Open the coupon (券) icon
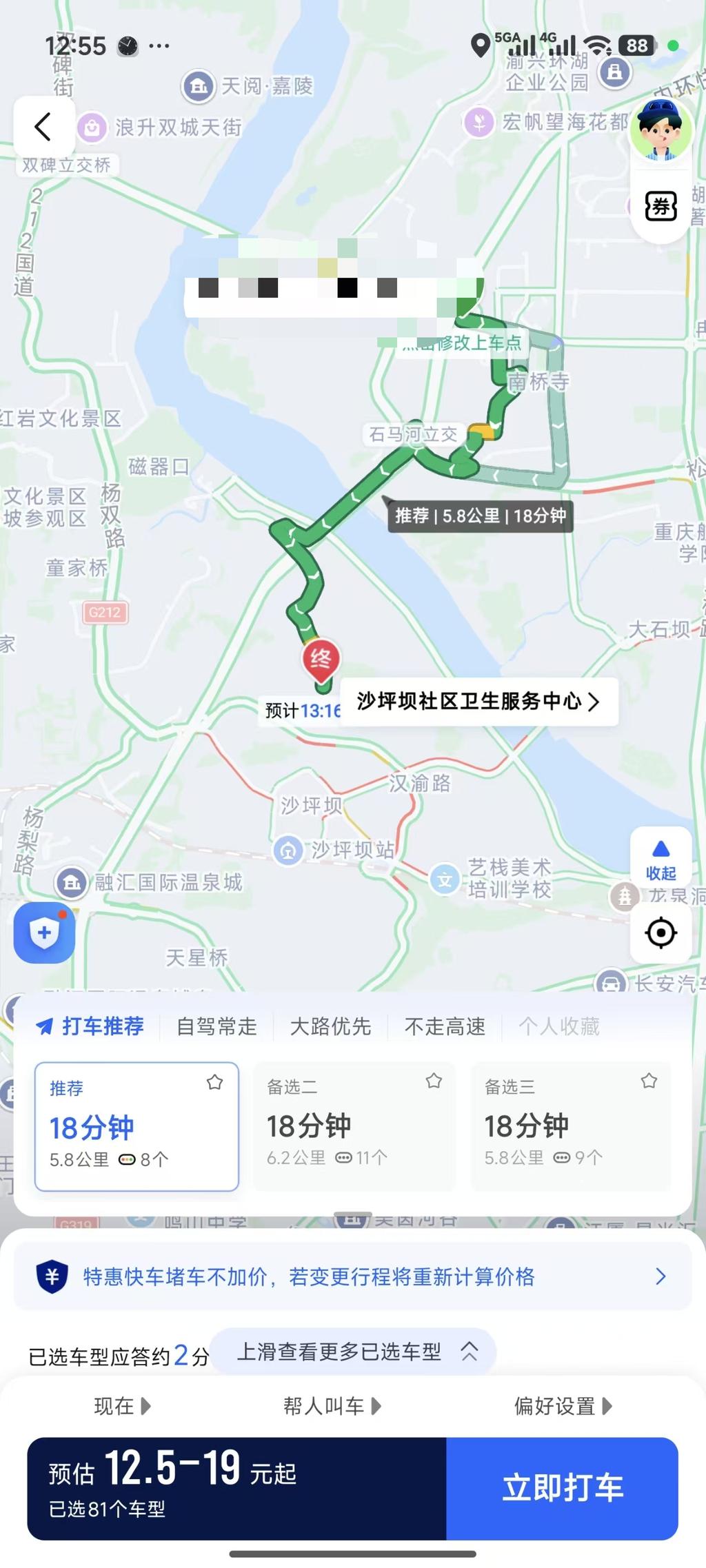Image resolution: width=706 pixels, height=1568 pixels. pyautogui.click(x=660, y=206)
